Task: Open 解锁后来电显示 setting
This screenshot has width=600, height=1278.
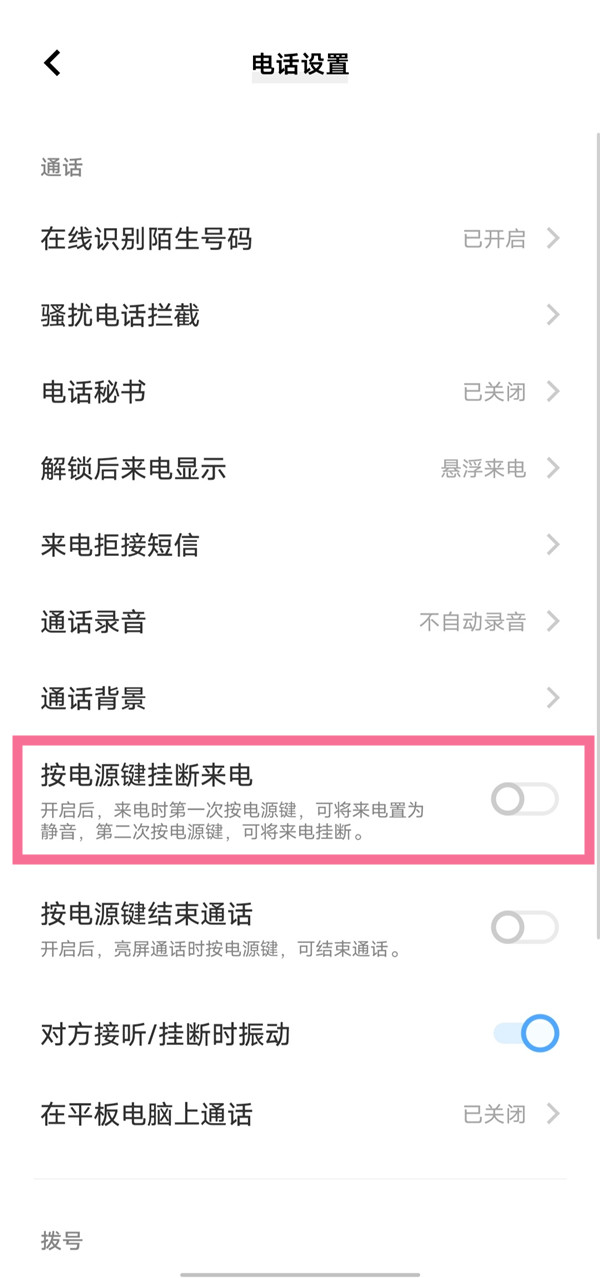Action: [300, 468]
